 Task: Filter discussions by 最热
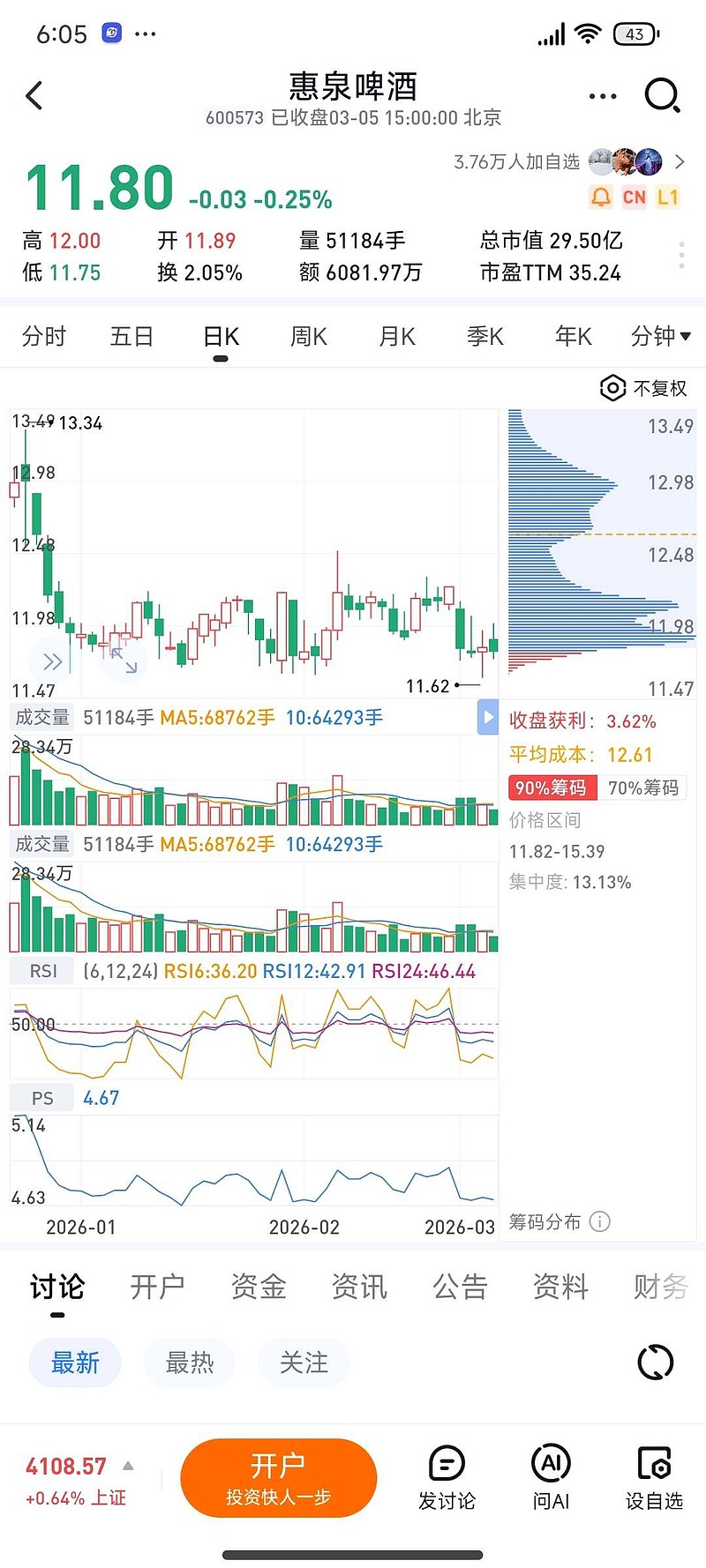(190, 1363)
